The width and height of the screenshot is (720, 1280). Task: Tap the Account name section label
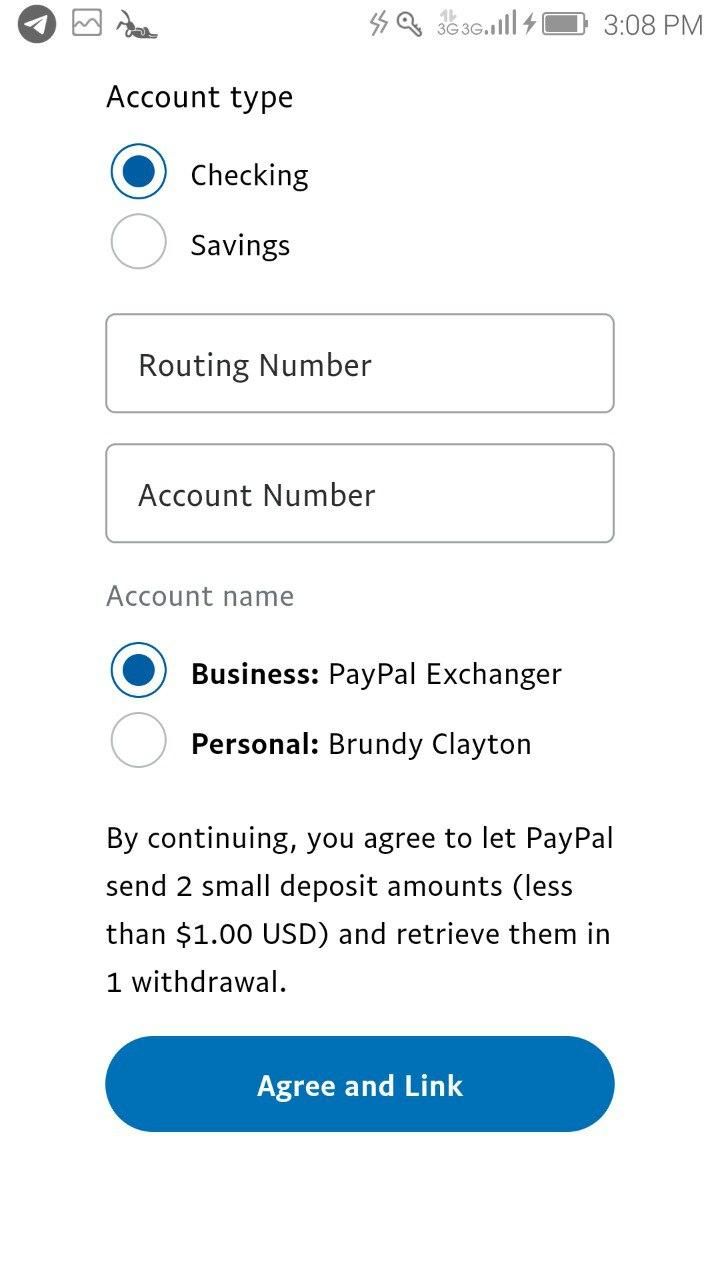coord(200,595)
